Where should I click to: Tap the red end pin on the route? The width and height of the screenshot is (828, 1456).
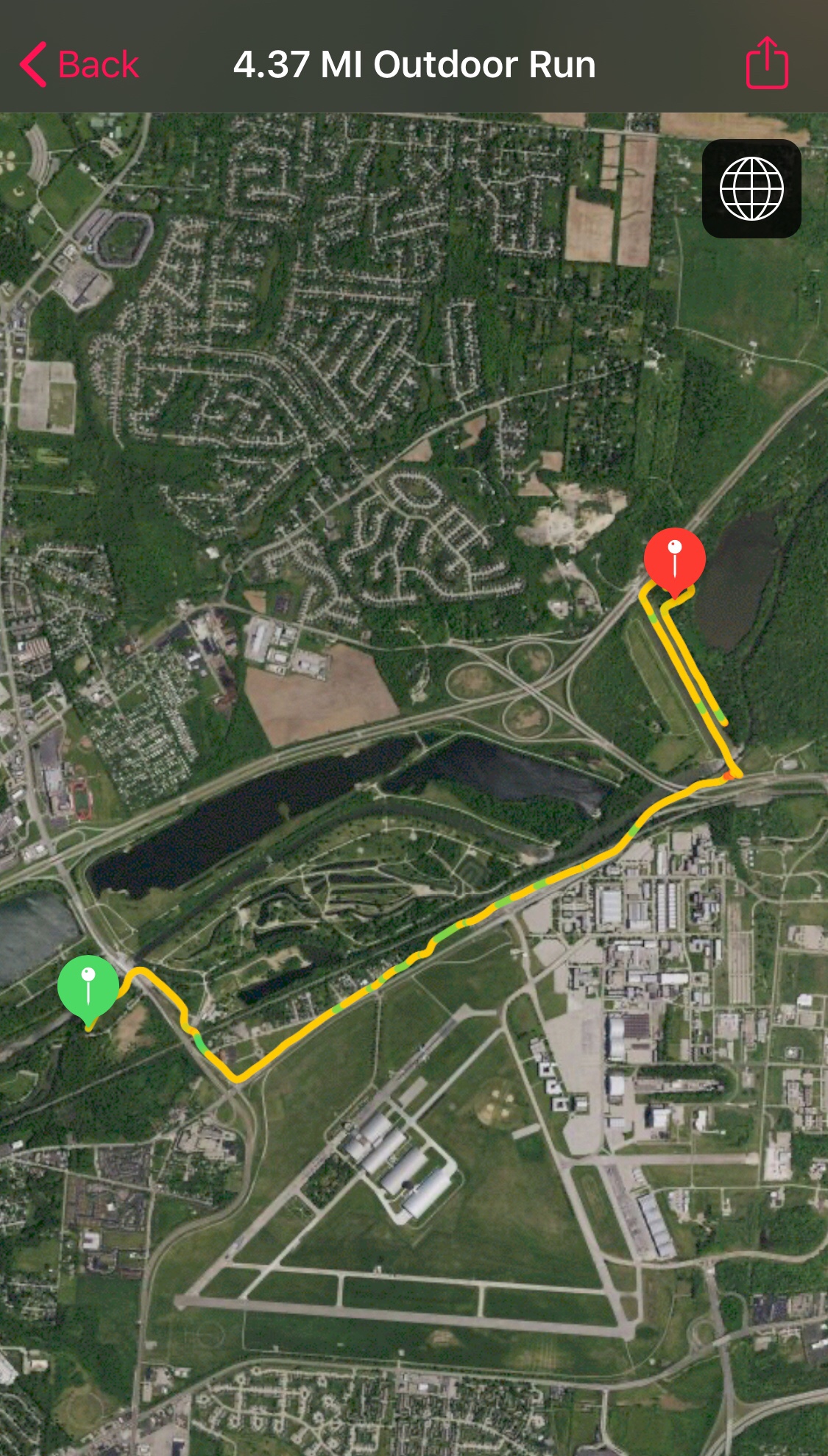674,558
